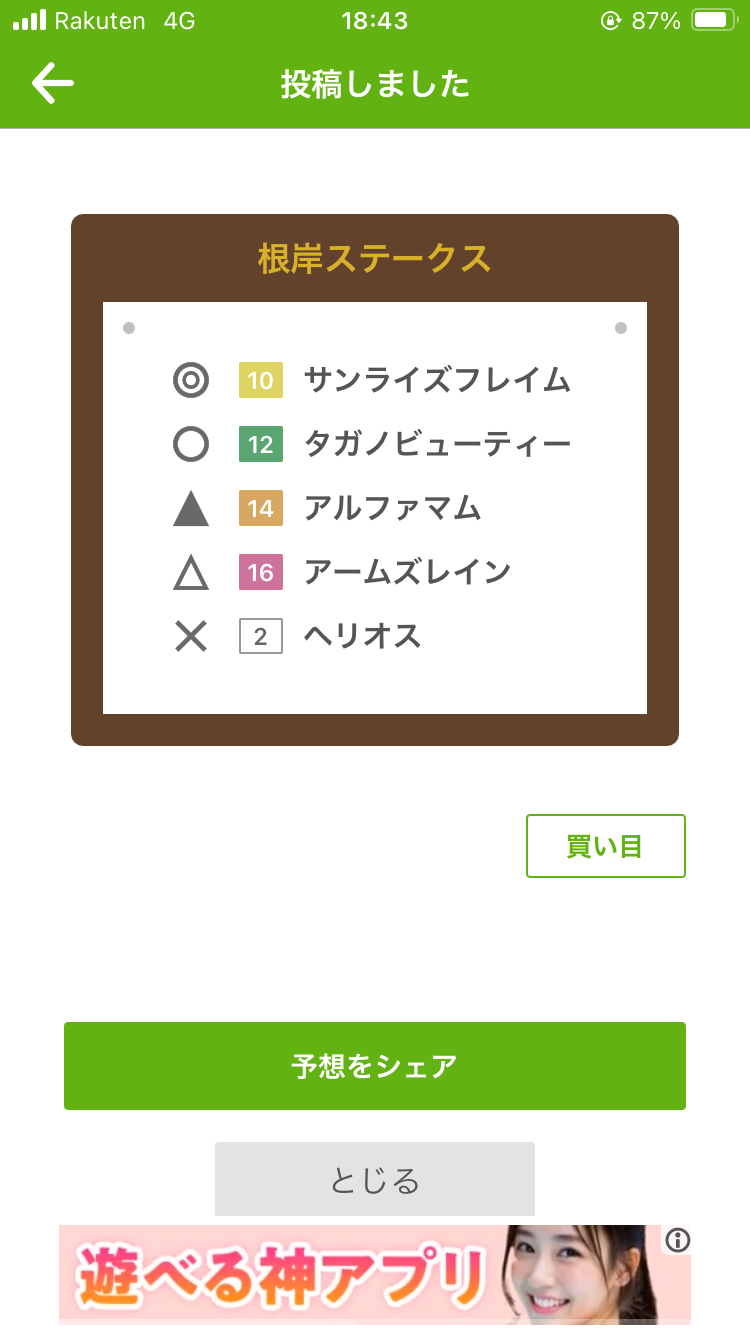Tap 予想をシェア to share prediction

click(375, 1066)
